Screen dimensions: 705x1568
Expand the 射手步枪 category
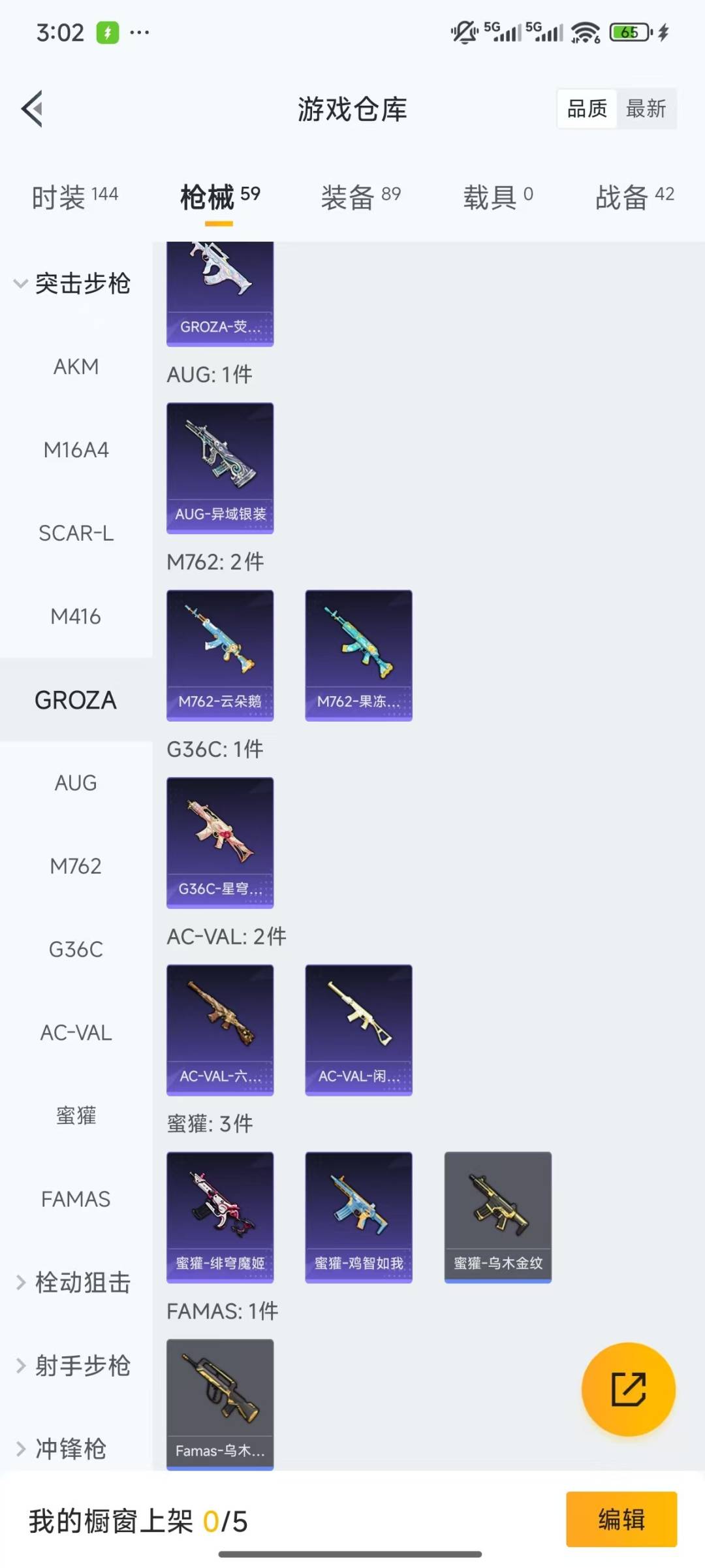tap(73, 1366)
